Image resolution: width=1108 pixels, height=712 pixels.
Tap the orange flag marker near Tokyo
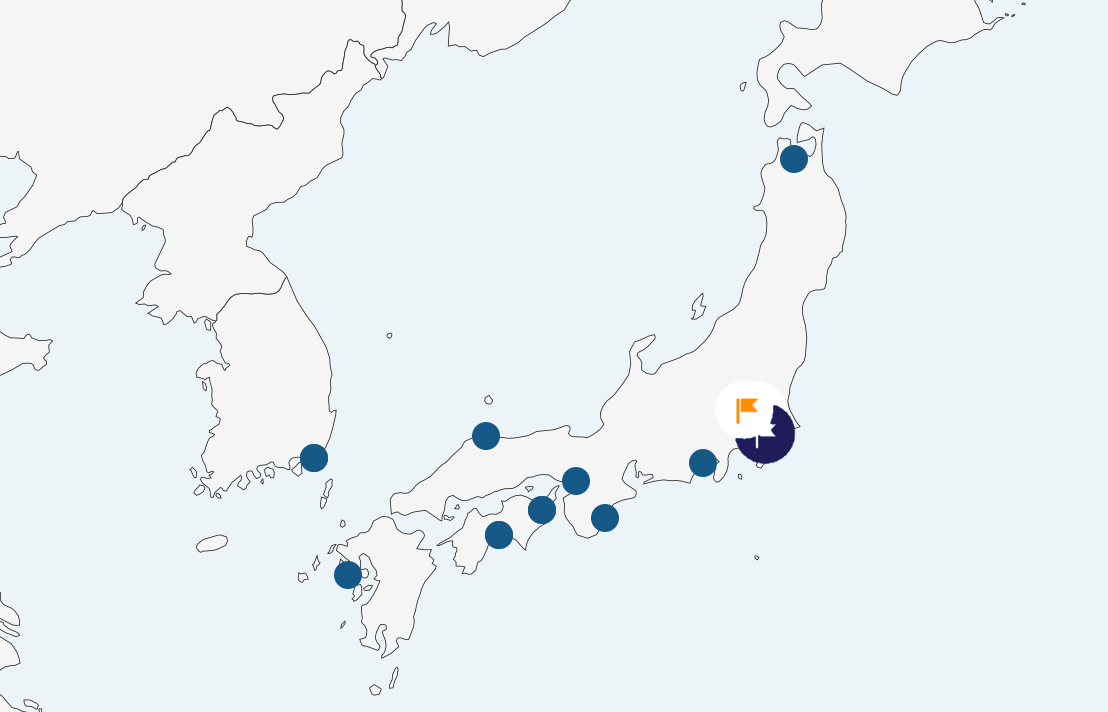point(747,410)
